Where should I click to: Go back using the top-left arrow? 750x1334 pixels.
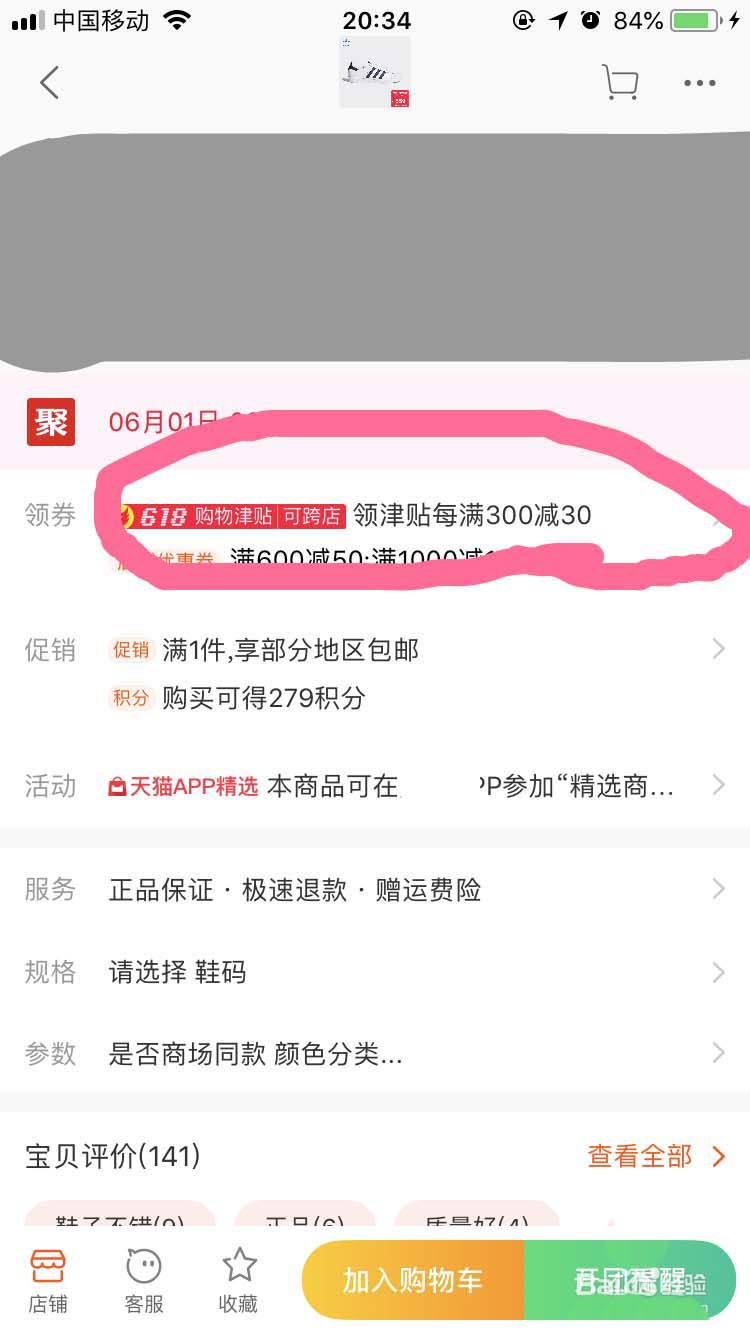coord(49,83)
